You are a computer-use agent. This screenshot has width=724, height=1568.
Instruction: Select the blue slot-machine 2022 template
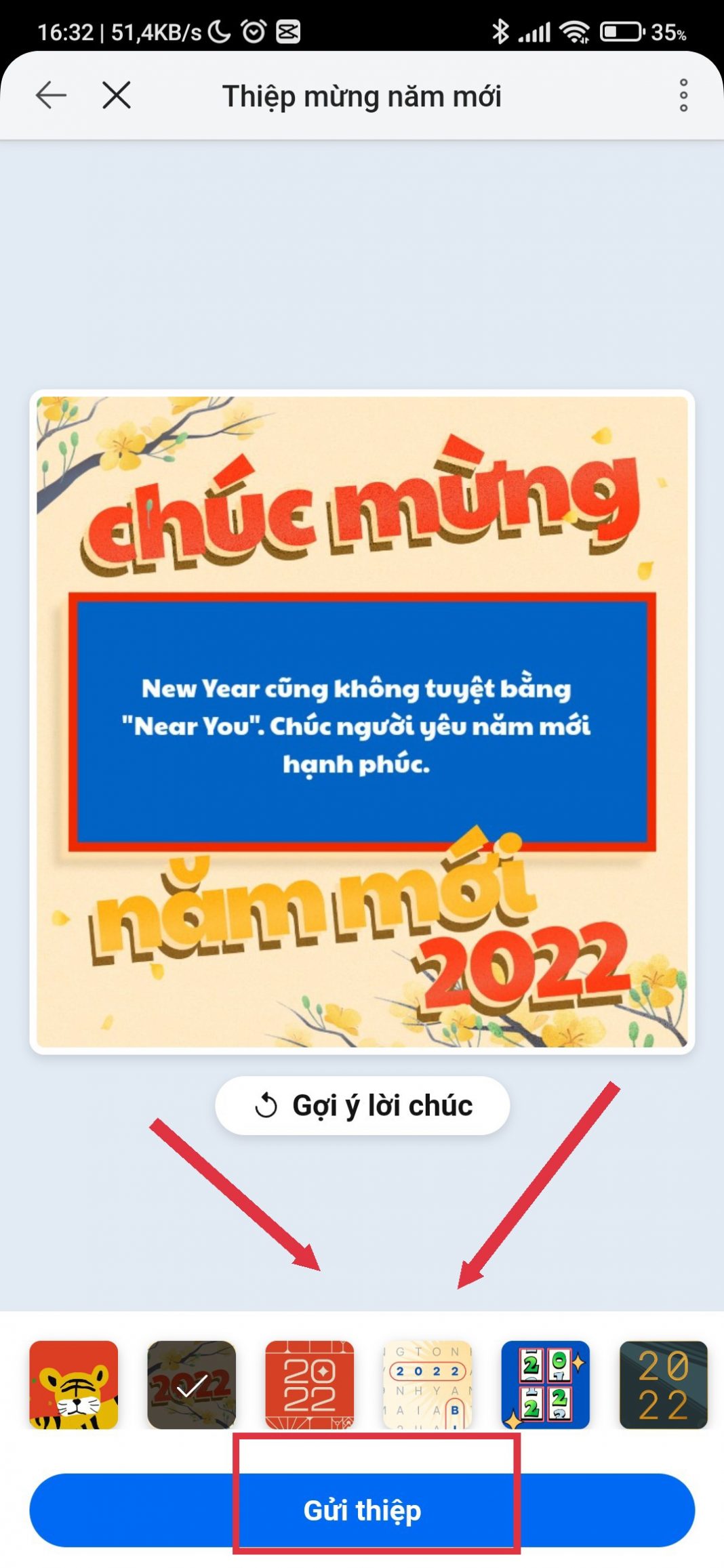tap(545, 1384)
